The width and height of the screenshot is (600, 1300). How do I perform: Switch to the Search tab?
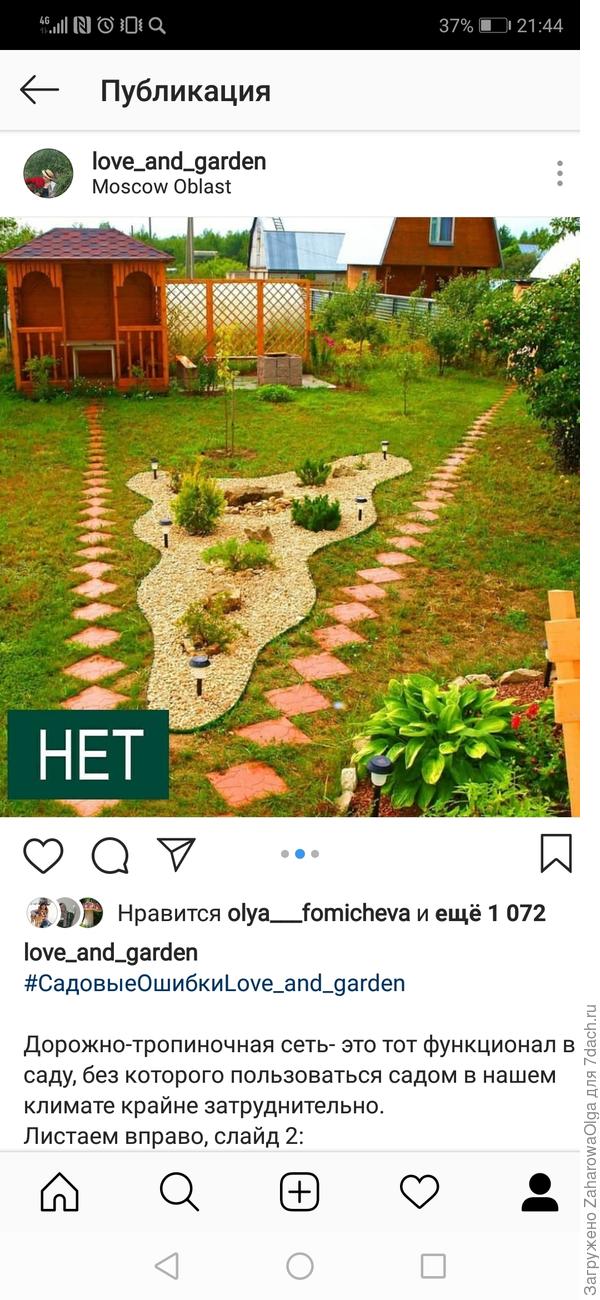[179, 1192]
